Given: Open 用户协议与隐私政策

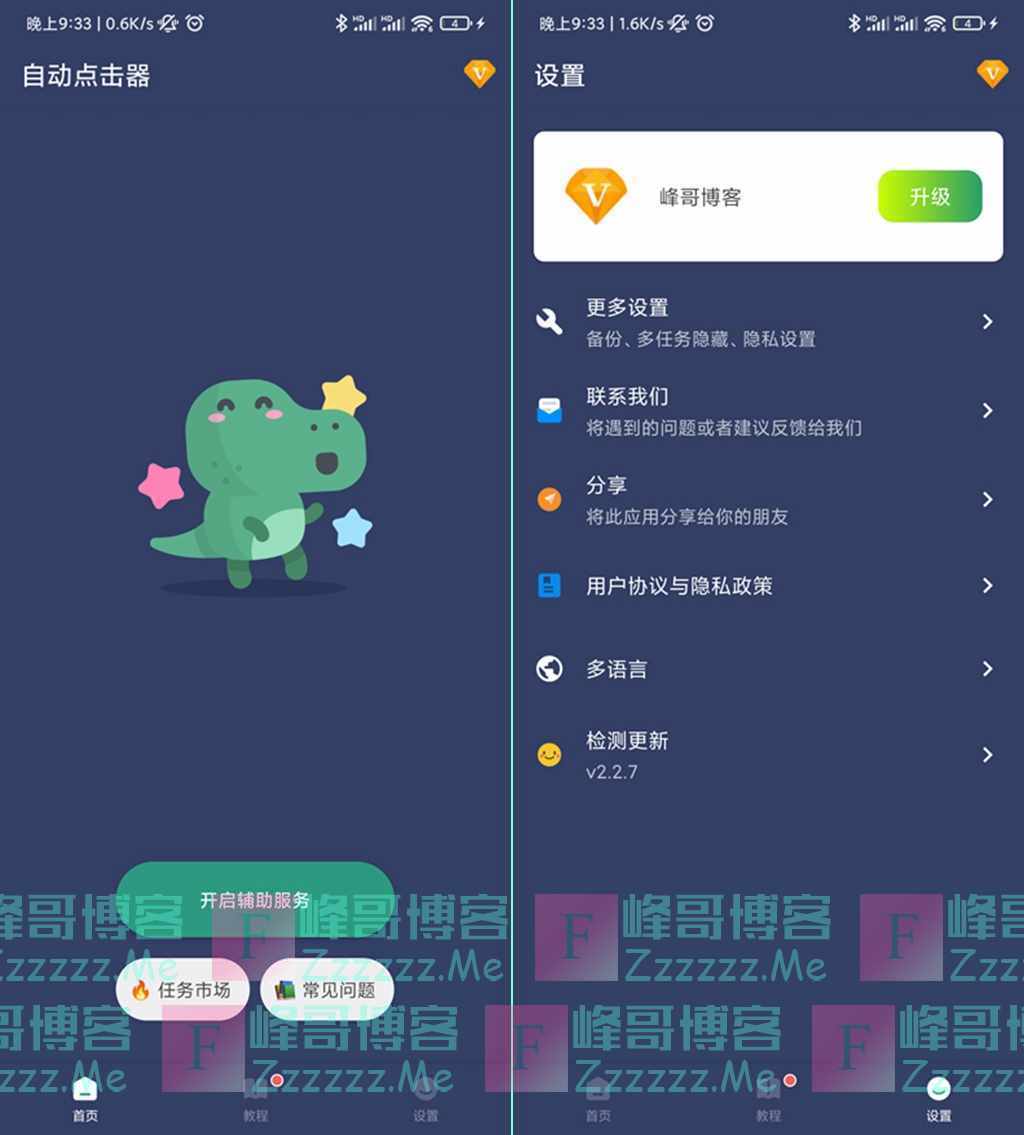Looking at the screenshot, I should pyautogui.click(x=767, y=586).
